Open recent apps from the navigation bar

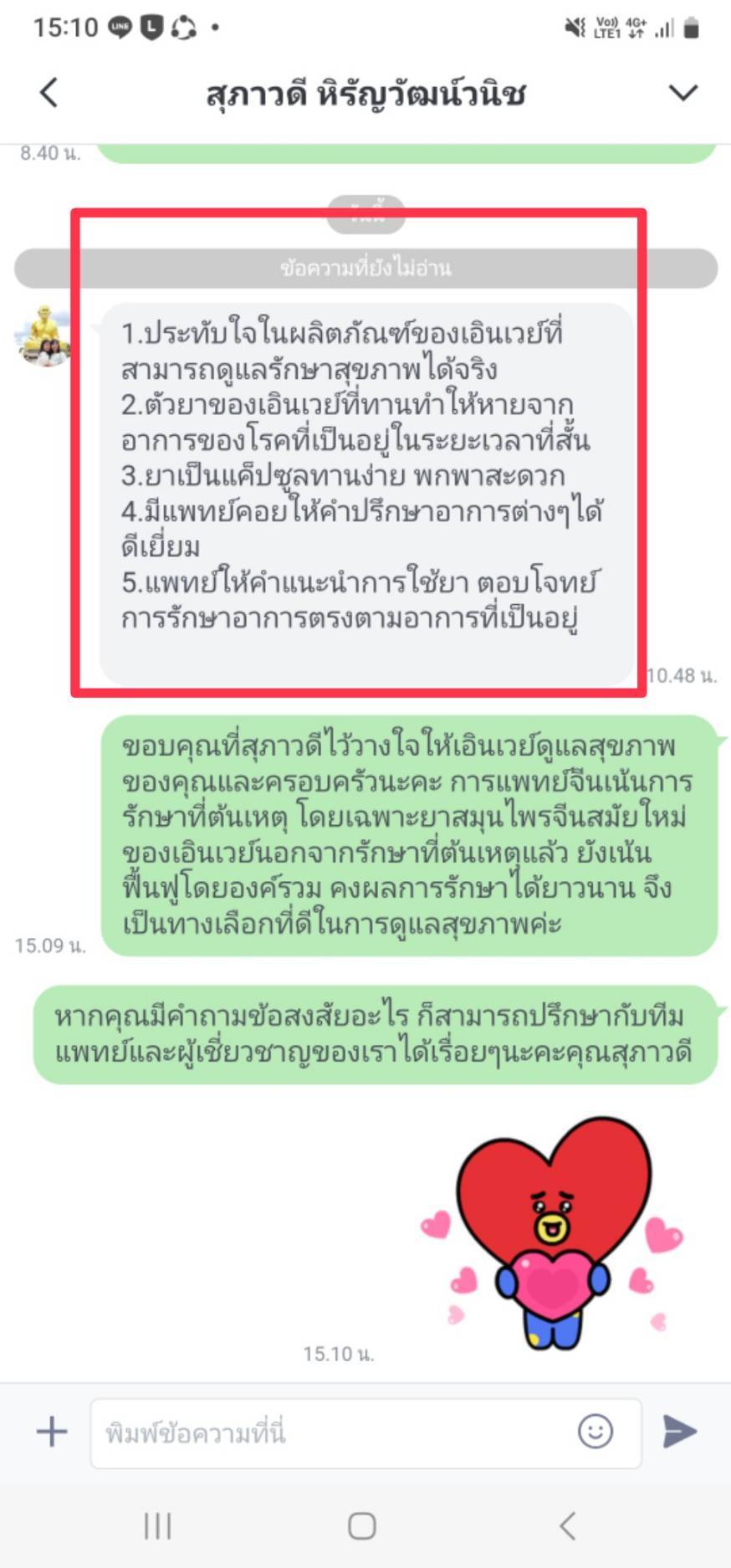pos(157,1525)
